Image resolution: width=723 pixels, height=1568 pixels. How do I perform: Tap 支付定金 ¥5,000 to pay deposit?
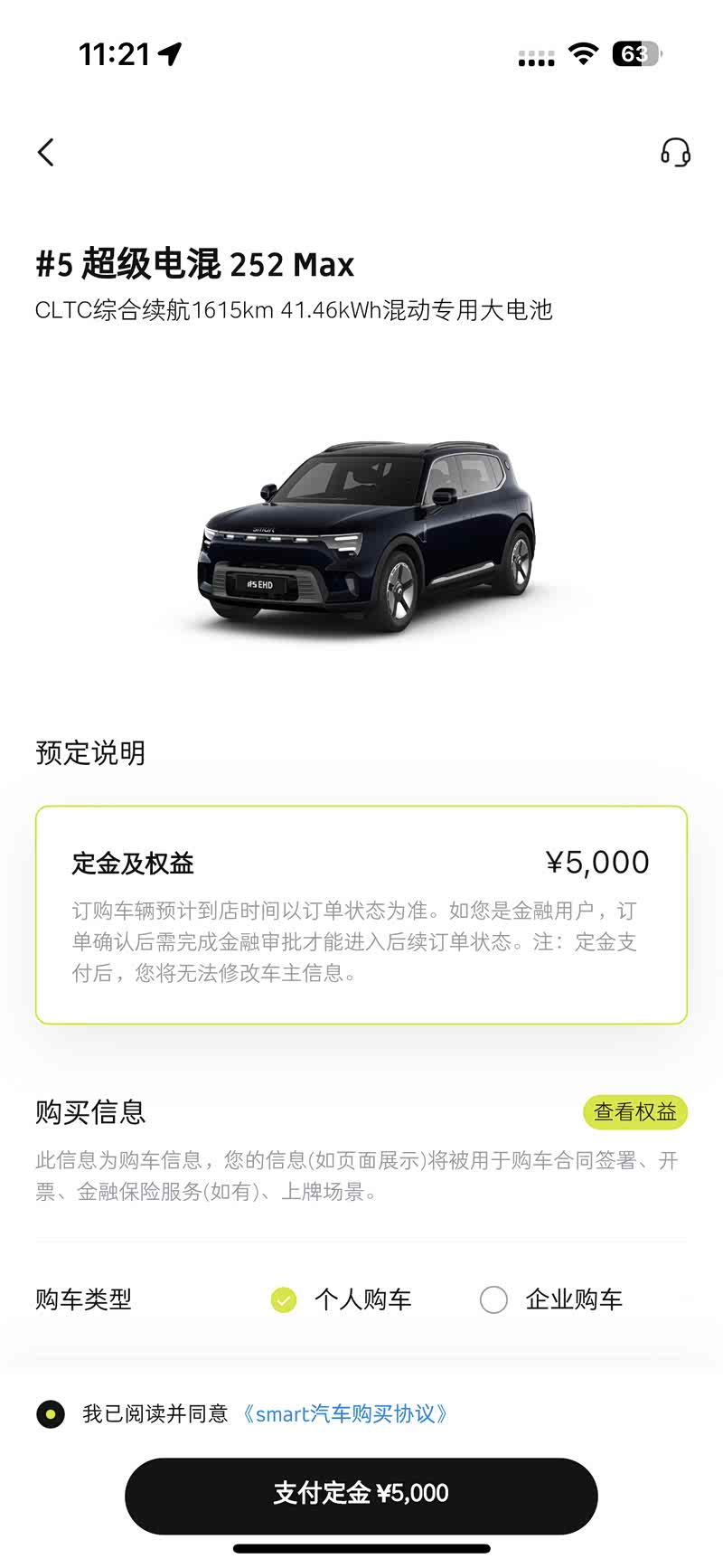pyautogui.click(x=361, y=1493)
